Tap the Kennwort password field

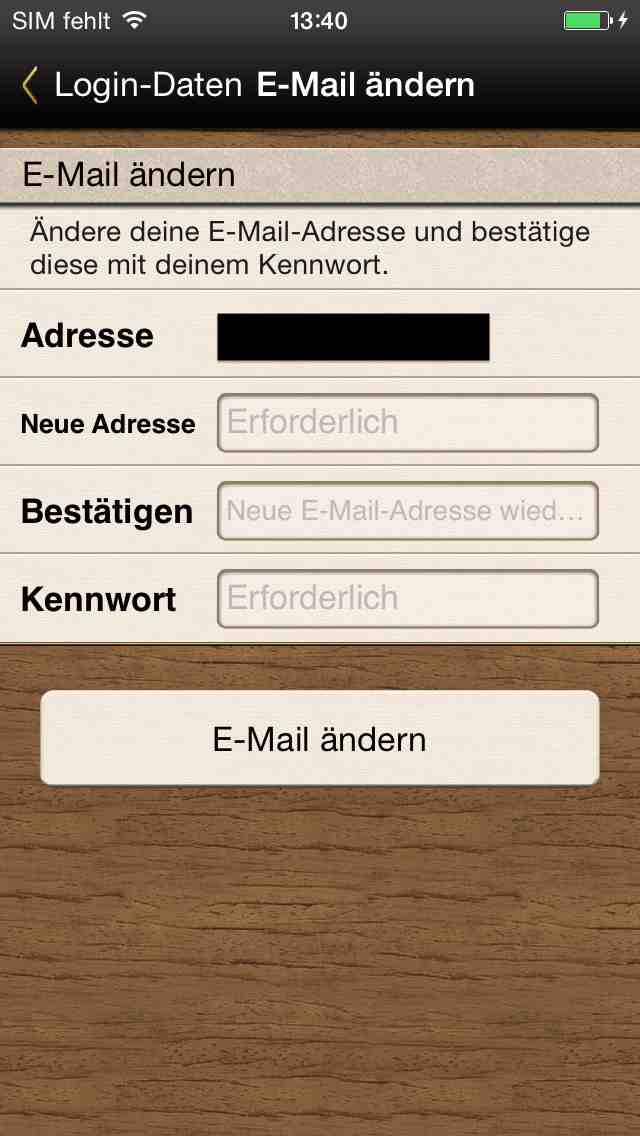click(407, 598)
